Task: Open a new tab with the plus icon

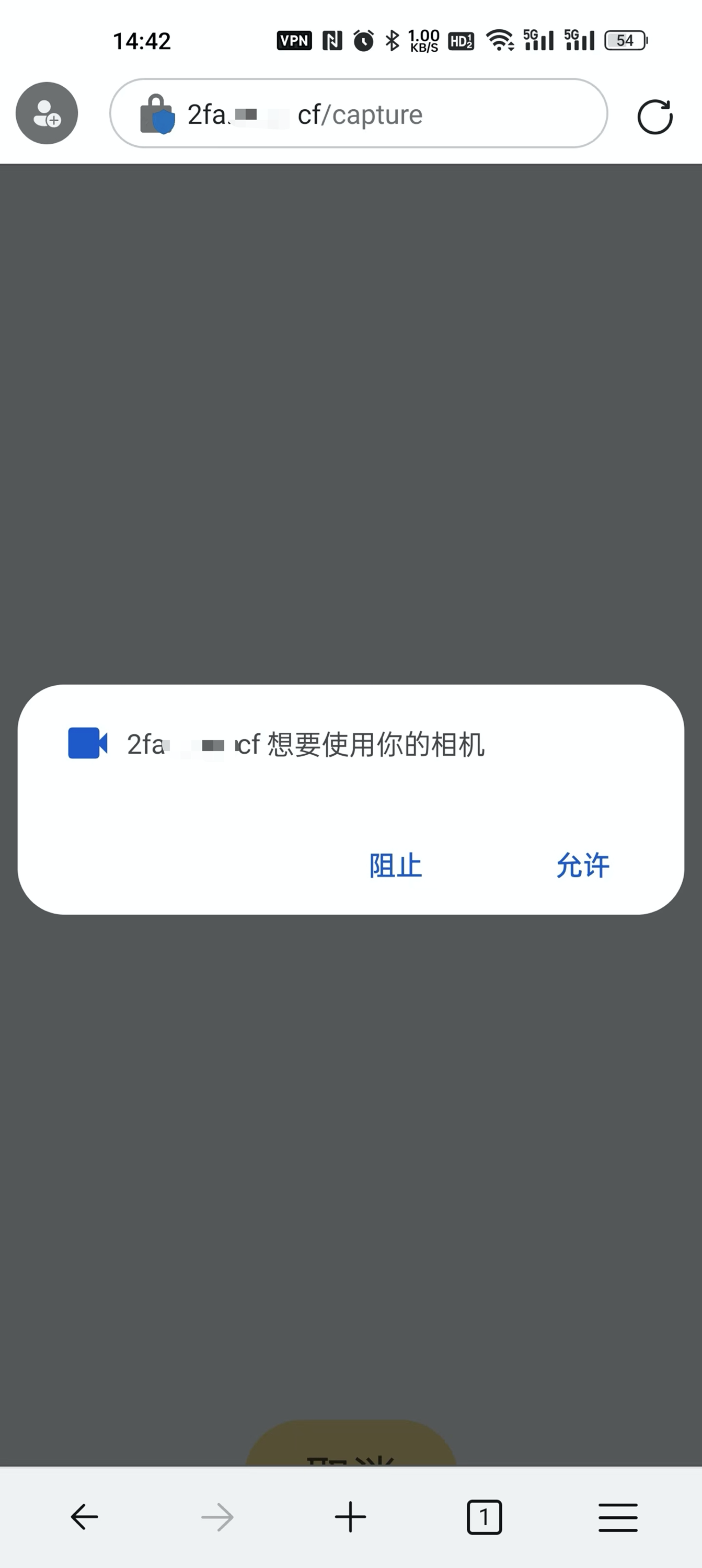Action: tap(351, 1516)
